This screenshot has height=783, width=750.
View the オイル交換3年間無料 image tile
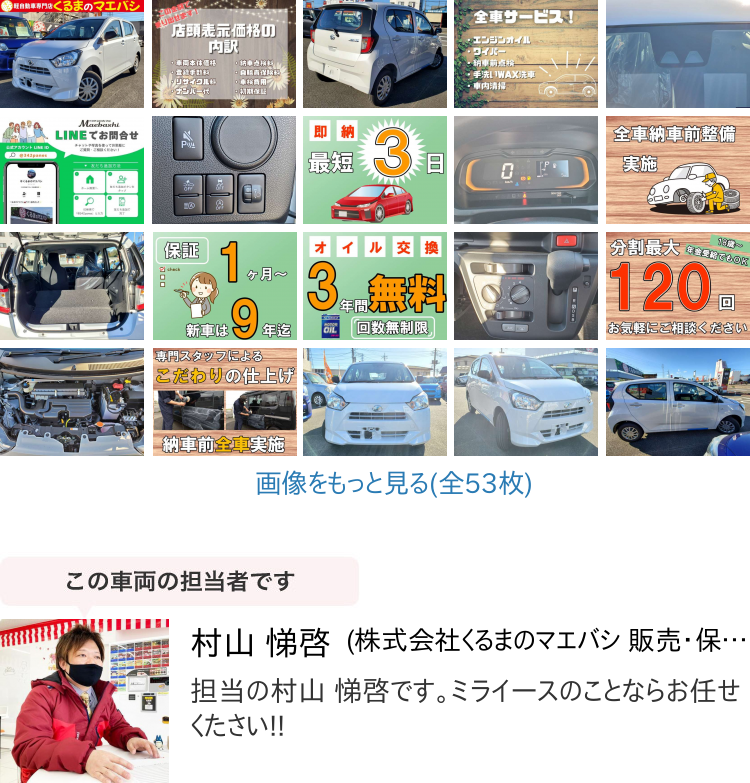[375, 286]
